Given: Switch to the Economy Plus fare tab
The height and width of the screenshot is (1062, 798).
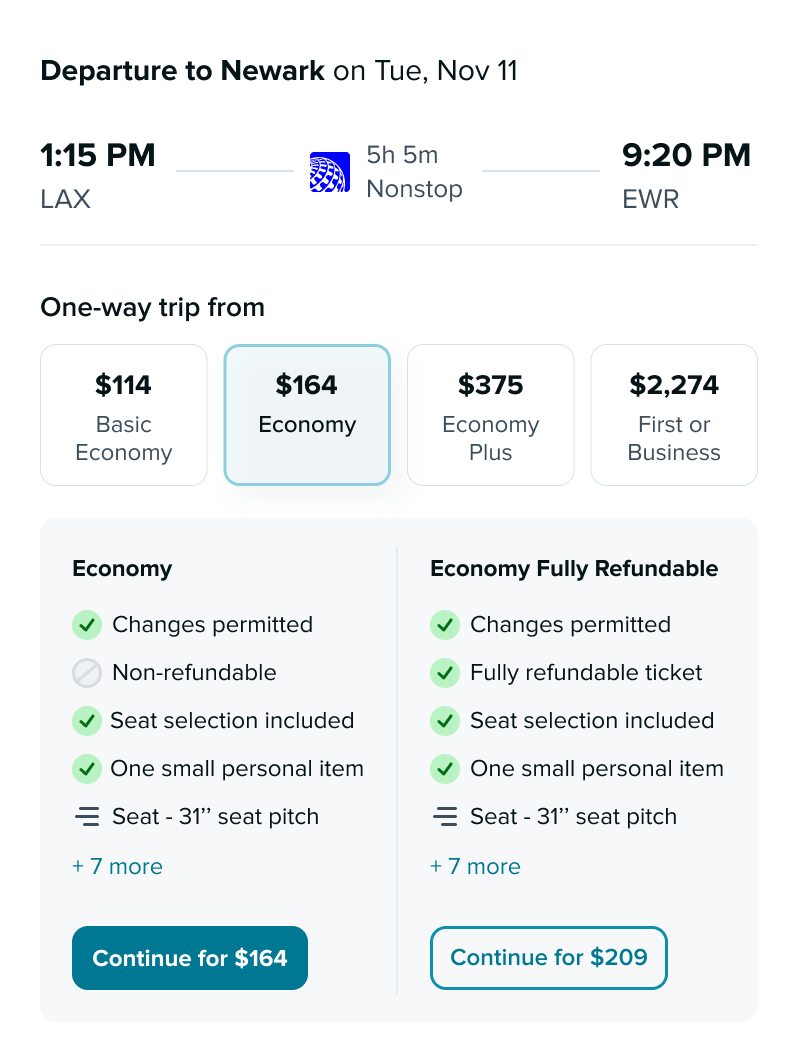Looking at the screenshot, I should pos(490,414).
